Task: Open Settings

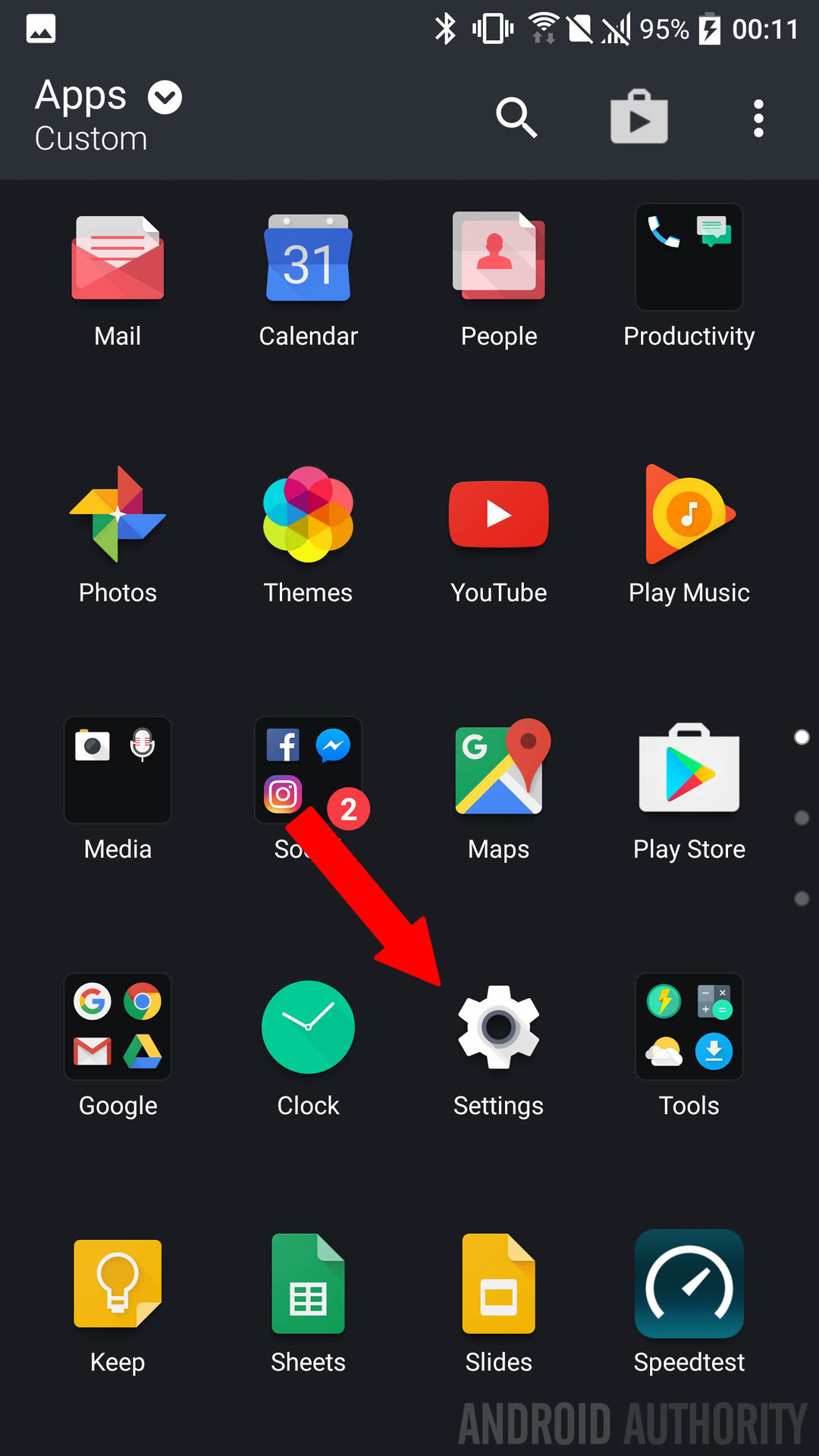Action: 498,1027
